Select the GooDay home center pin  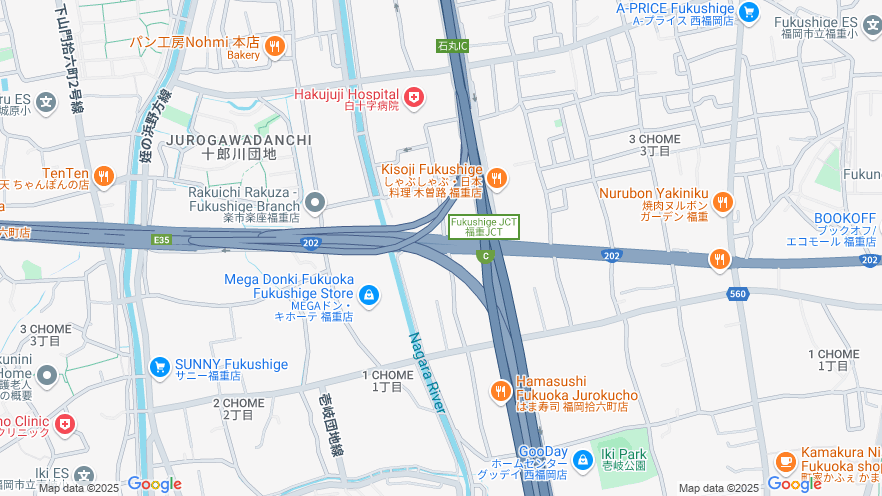click(583, 460)
